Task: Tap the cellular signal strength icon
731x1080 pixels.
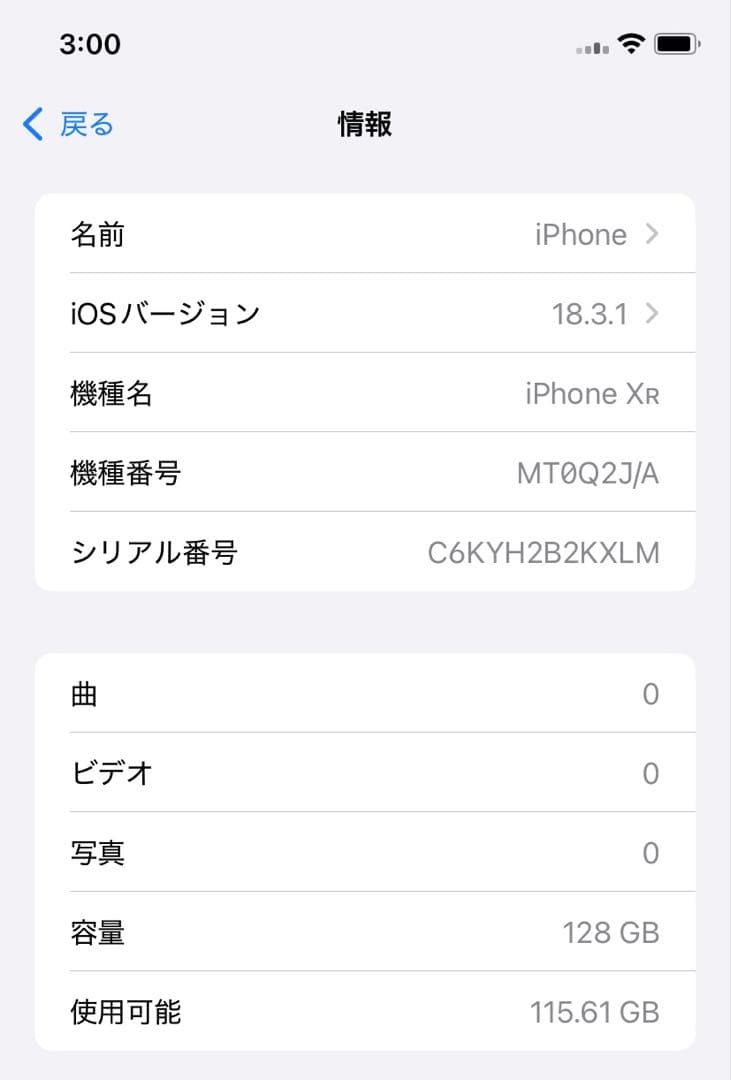Action: (588, 46)
